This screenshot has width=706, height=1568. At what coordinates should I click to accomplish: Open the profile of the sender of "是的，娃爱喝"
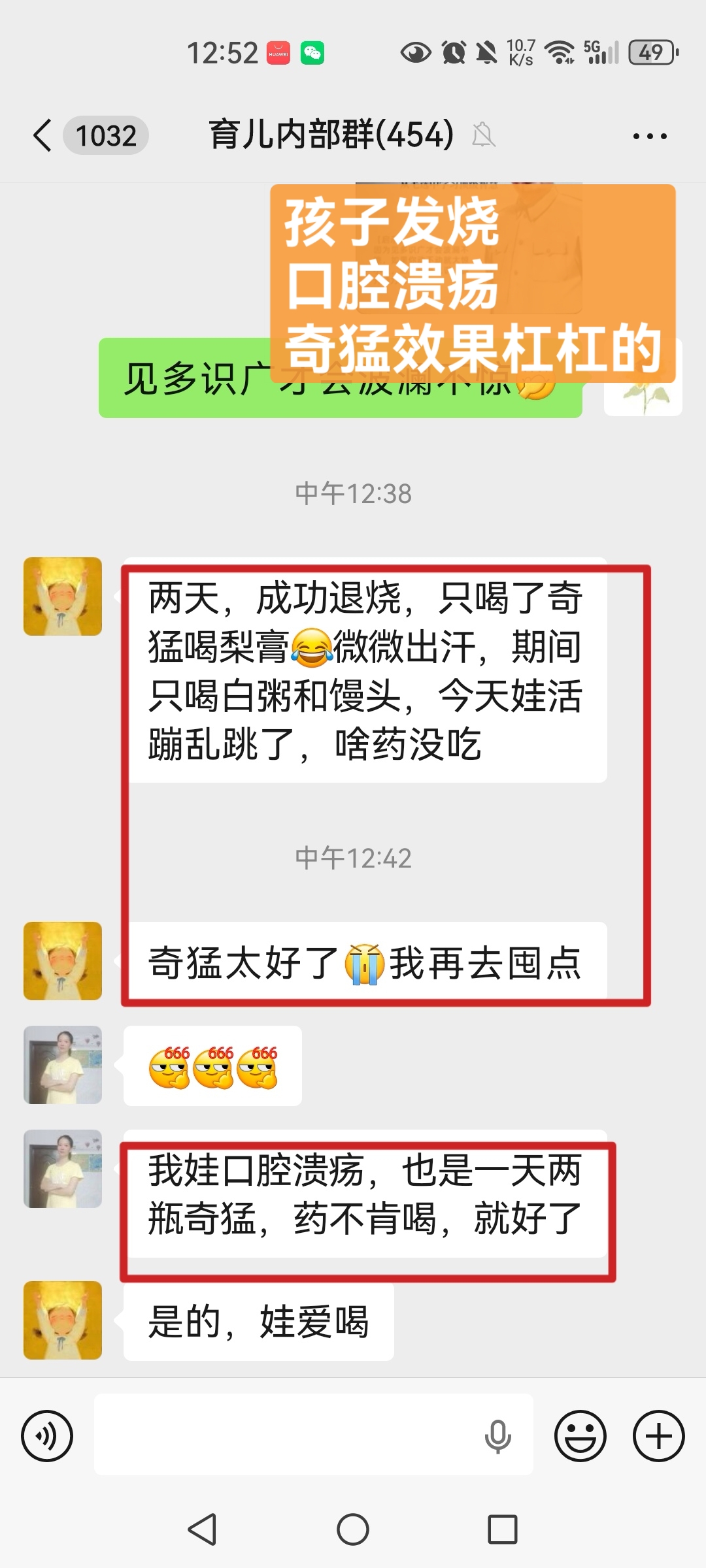click(63, 1320)
